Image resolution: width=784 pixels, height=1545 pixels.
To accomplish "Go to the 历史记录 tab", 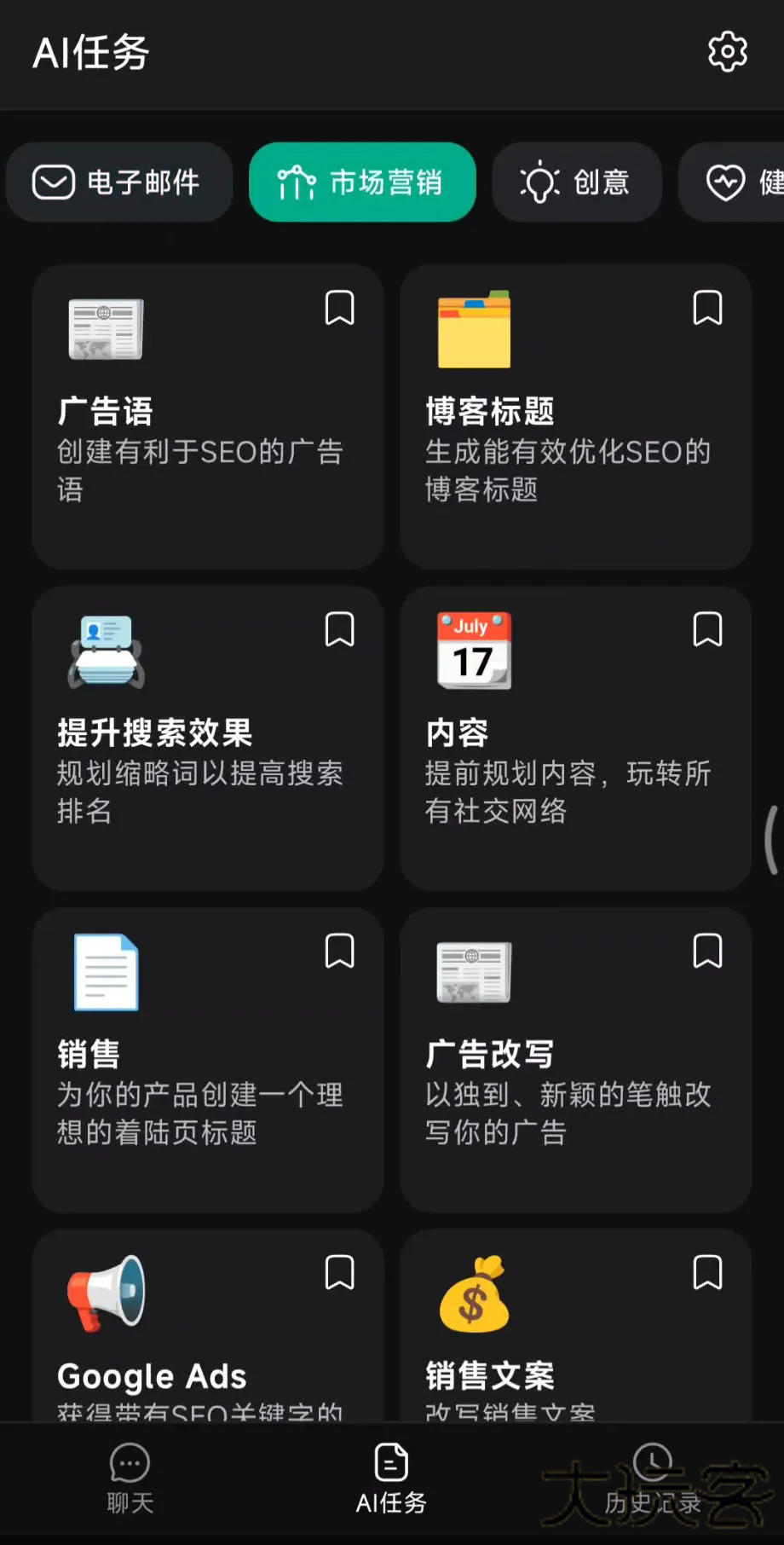I will point(653,1479).
